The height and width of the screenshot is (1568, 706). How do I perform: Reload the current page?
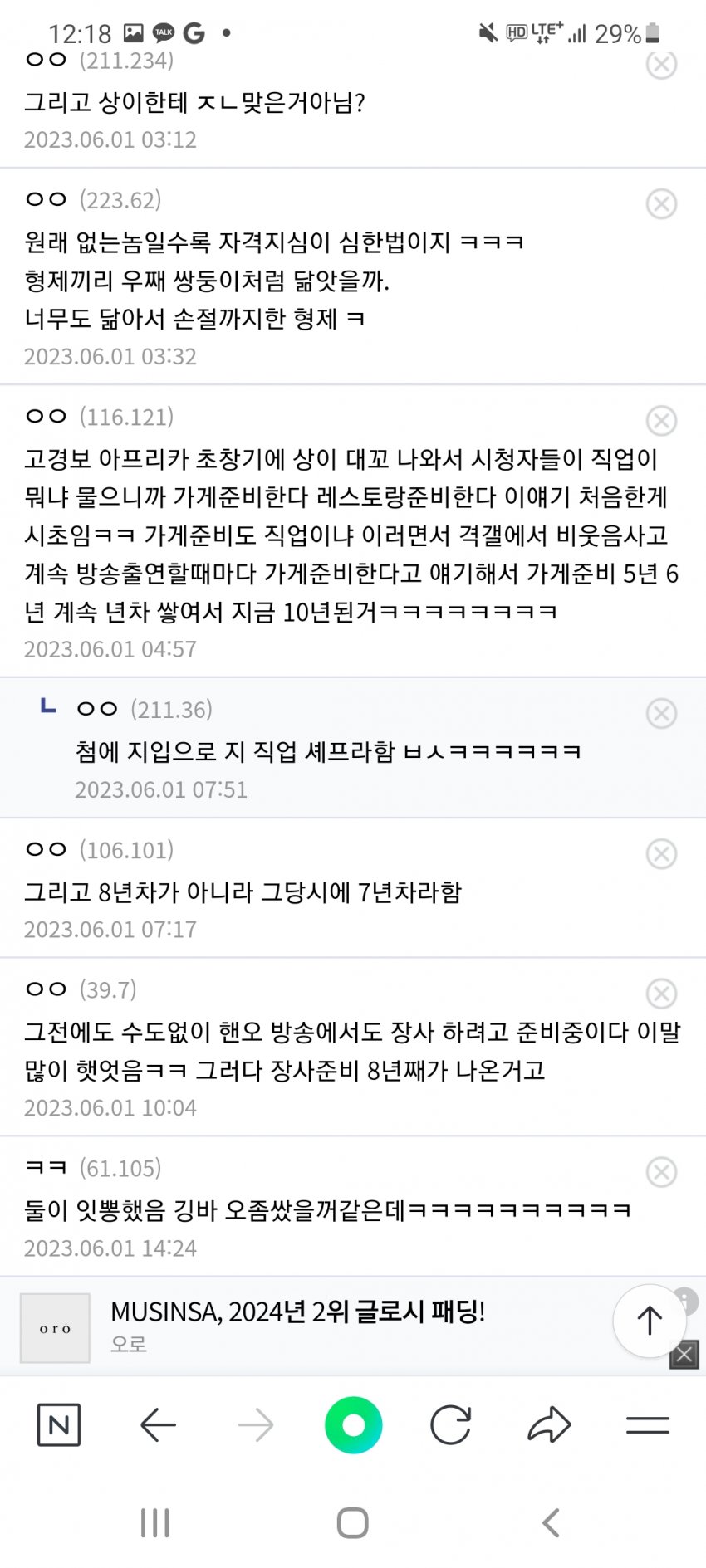click(x=451, y=1425)
